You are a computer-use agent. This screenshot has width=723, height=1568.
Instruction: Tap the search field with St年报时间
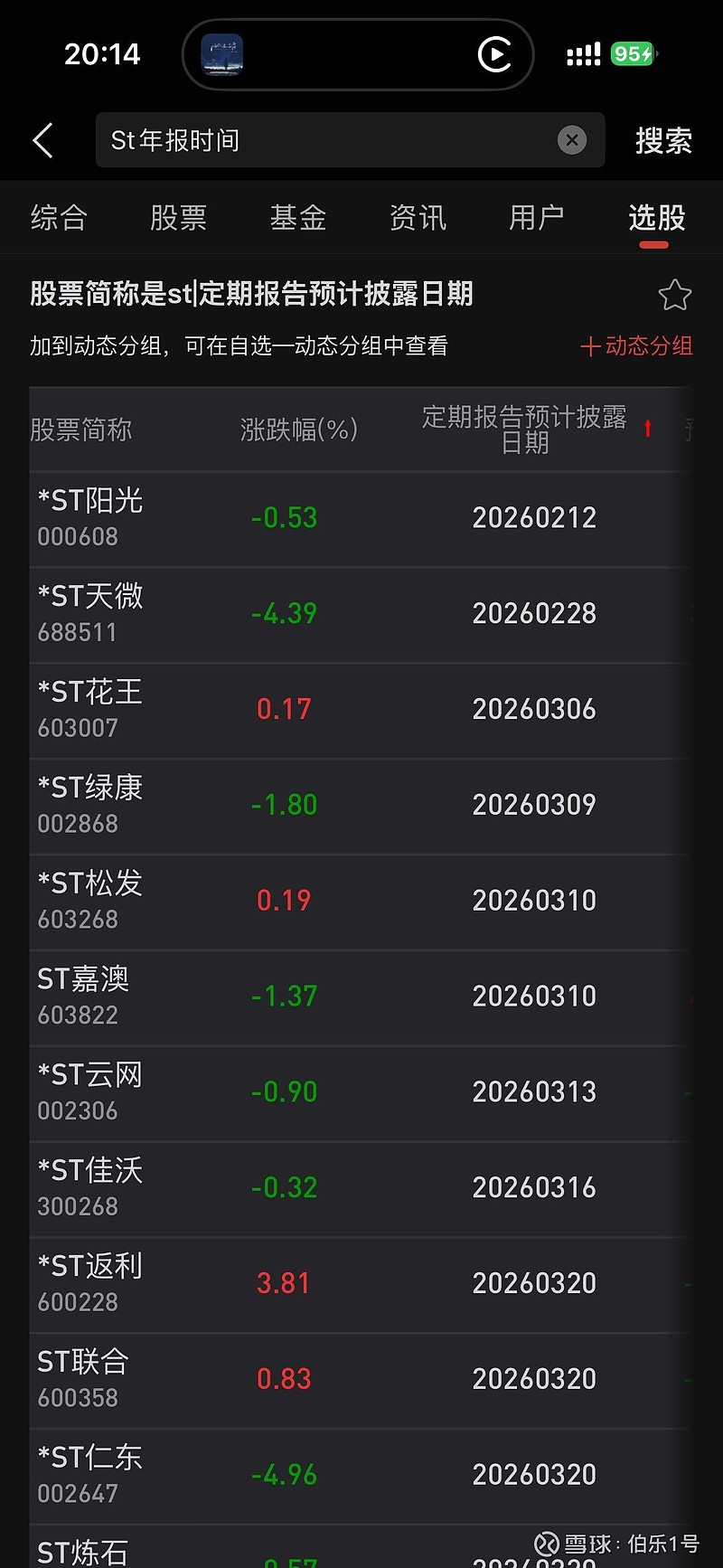(x=325, y=141)
